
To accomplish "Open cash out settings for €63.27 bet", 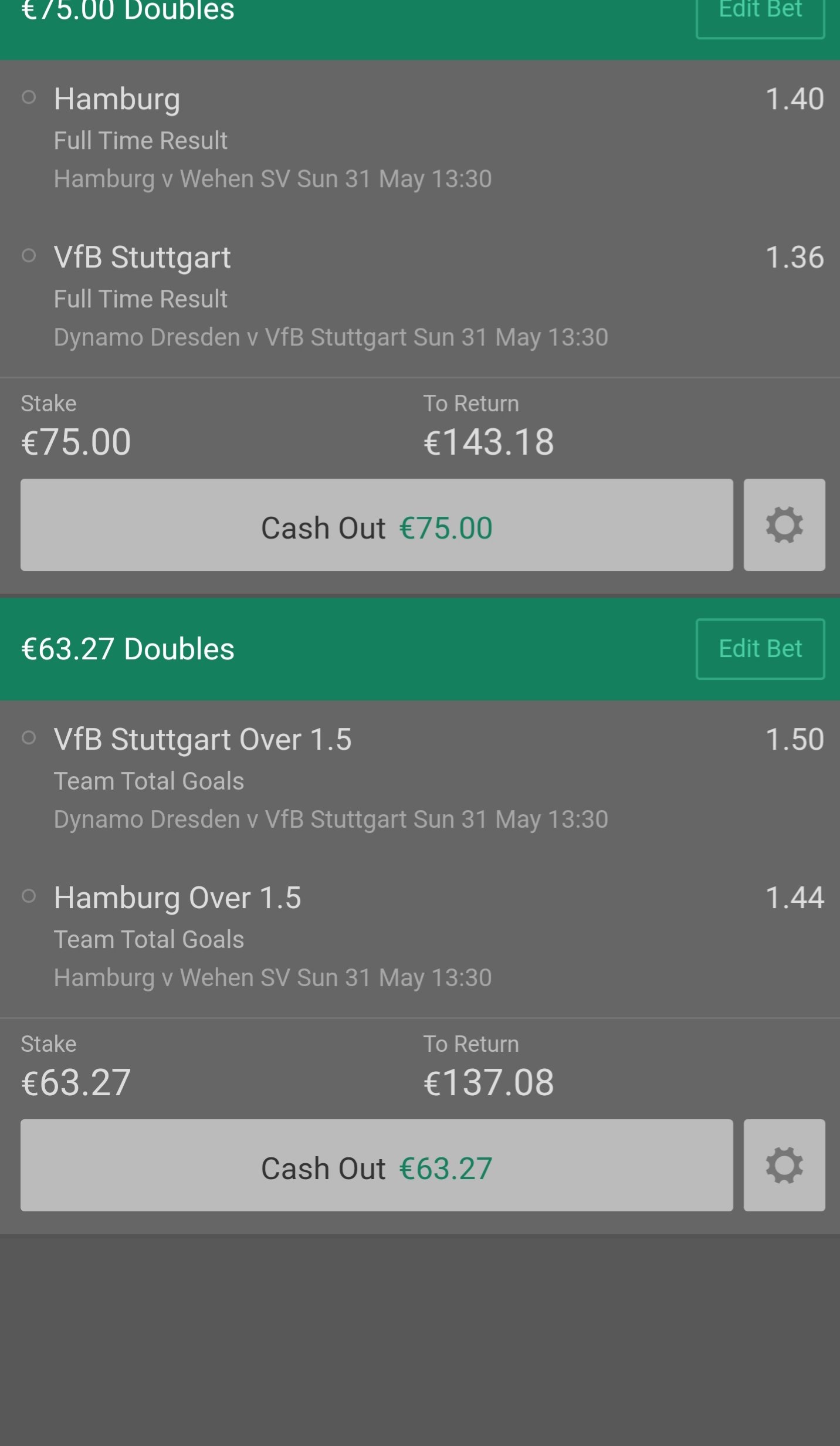I will click(x=784, y=1165).
